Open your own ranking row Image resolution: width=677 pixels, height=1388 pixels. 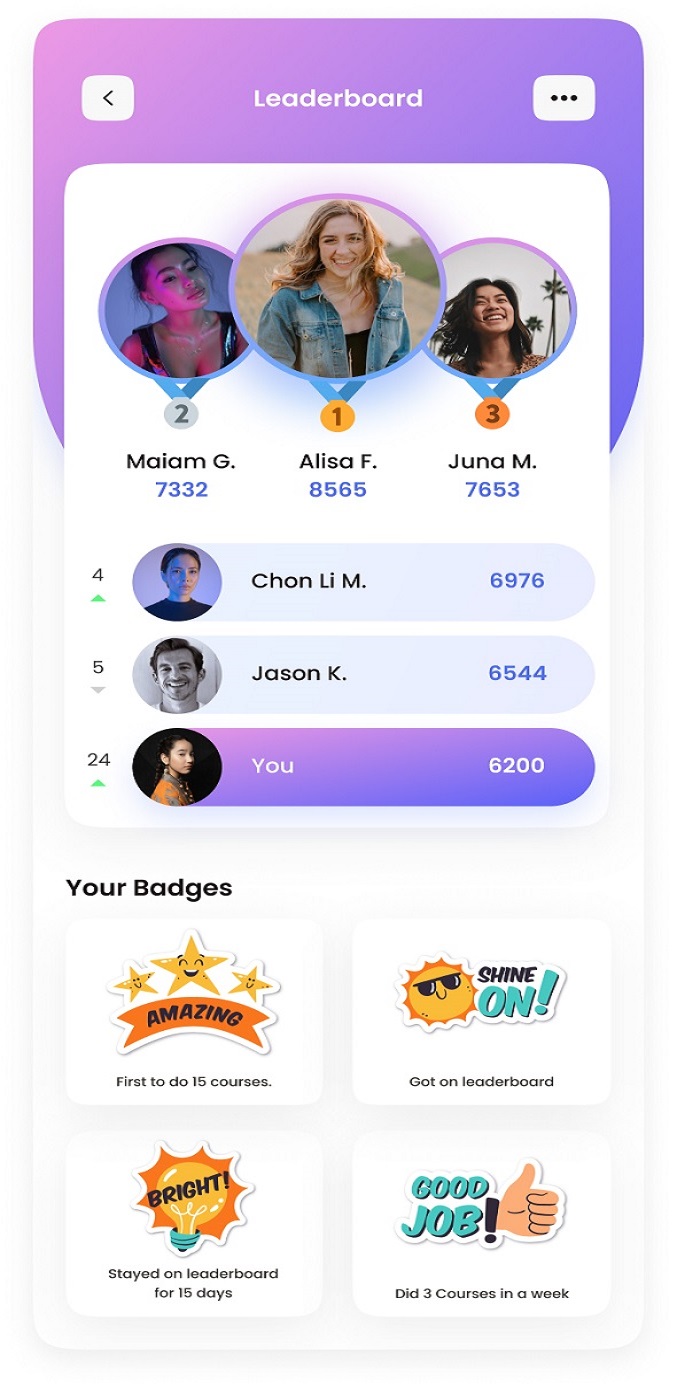[x=363, y=766]
